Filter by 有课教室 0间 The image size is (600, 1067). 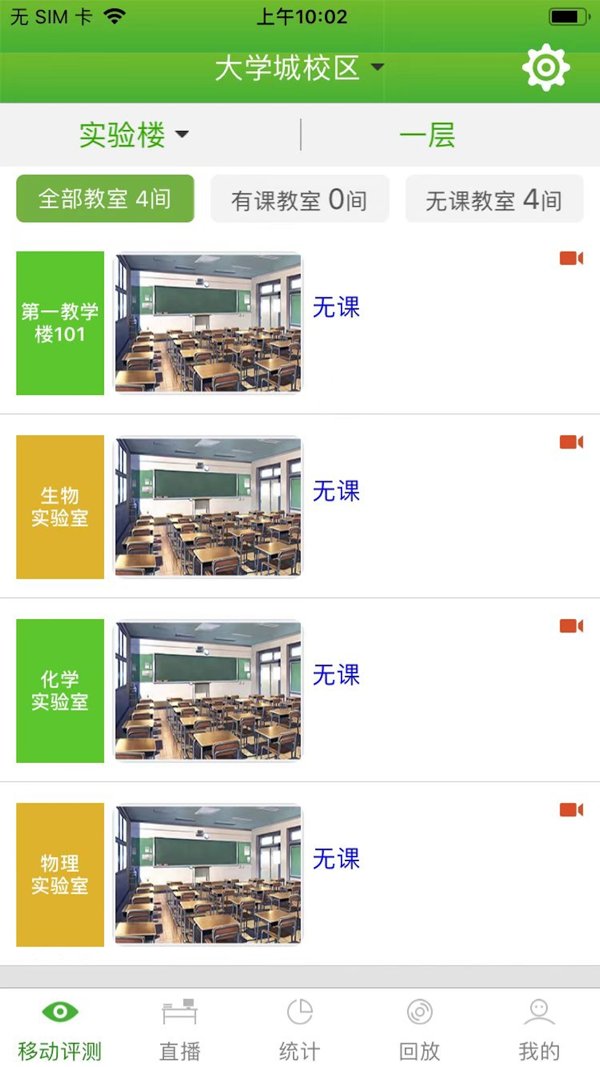[299, 200]
